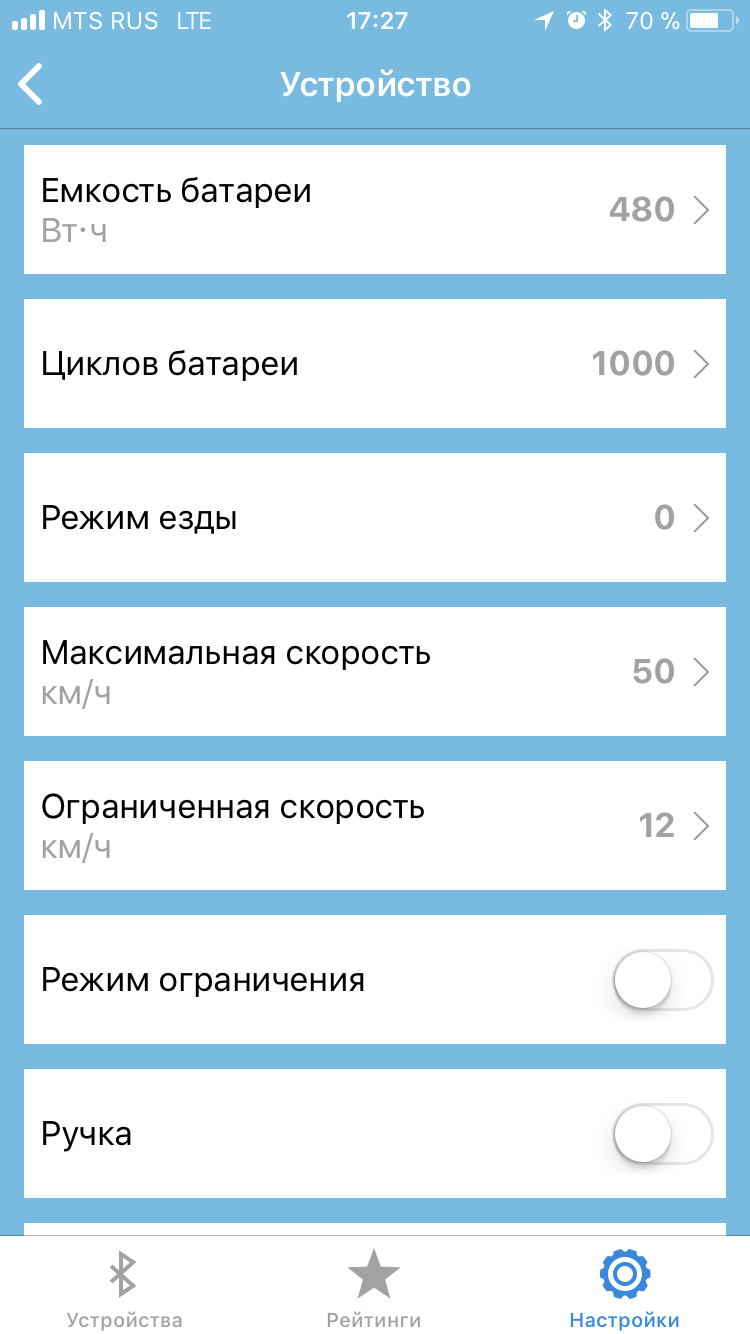Enable the Режим ограничения switch
The width and height of the screenshot is (750, 1334).
coord(662,980)
